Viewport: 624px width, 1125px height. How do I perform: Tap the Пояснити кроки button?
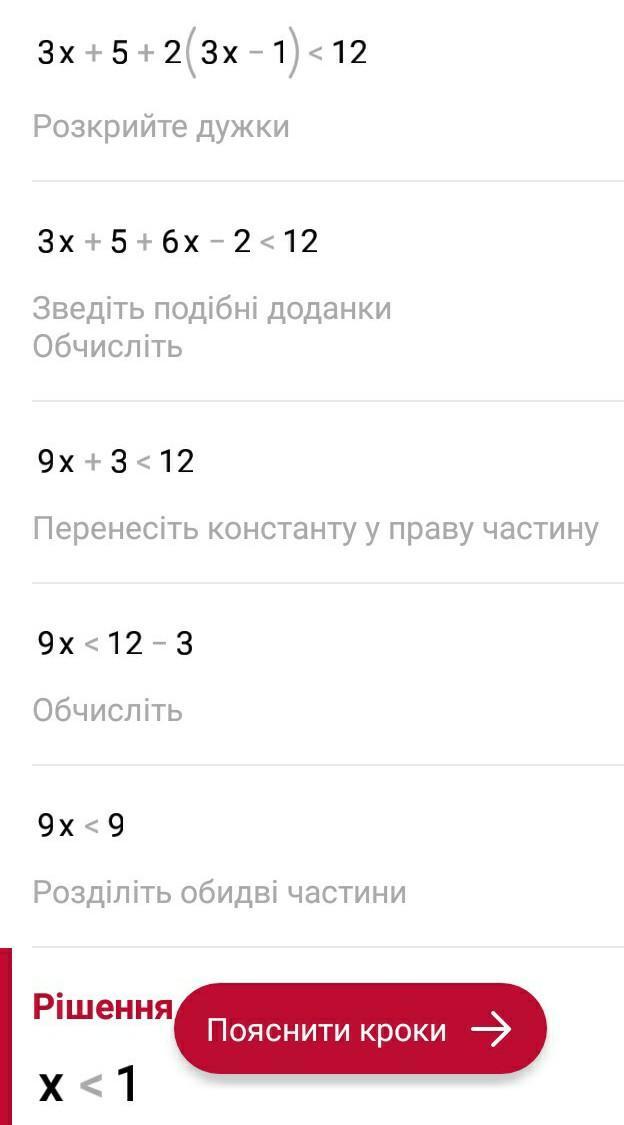tap(360, 1029)
